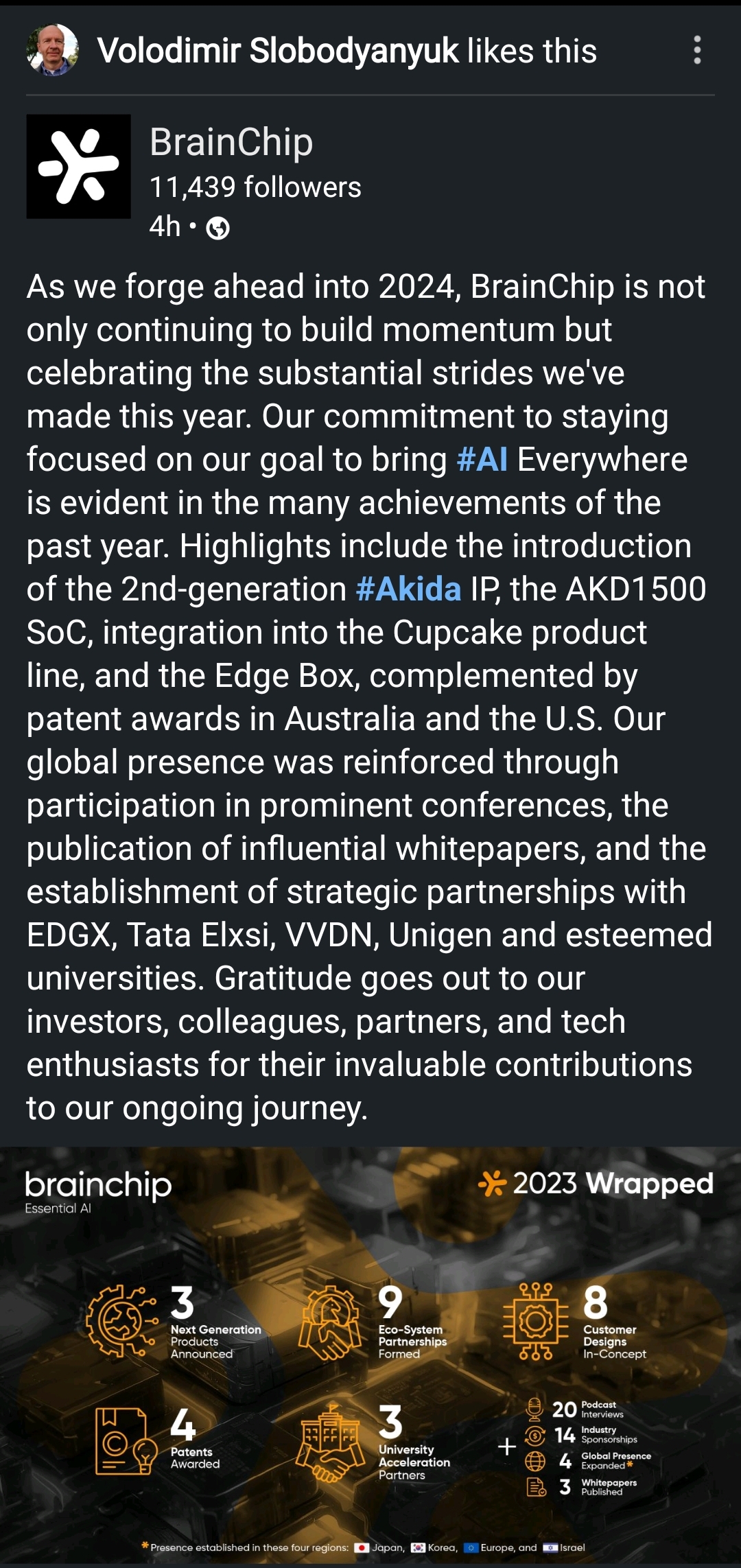Visit the BrainChip company page name
Screen dimensions: 741x1568
click(x=231, y=142)
